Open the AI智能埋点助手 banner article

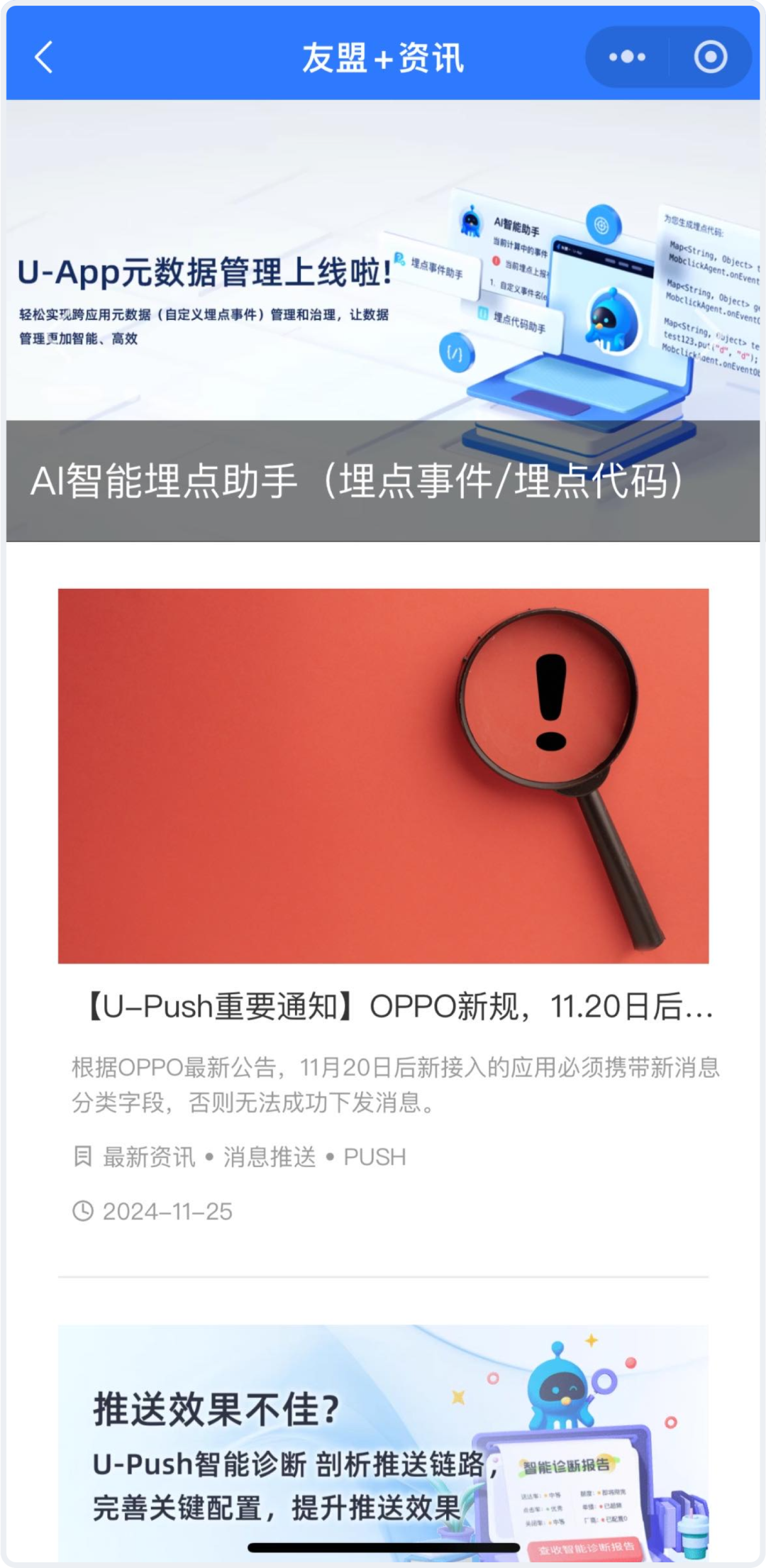[x=383, y=319]
